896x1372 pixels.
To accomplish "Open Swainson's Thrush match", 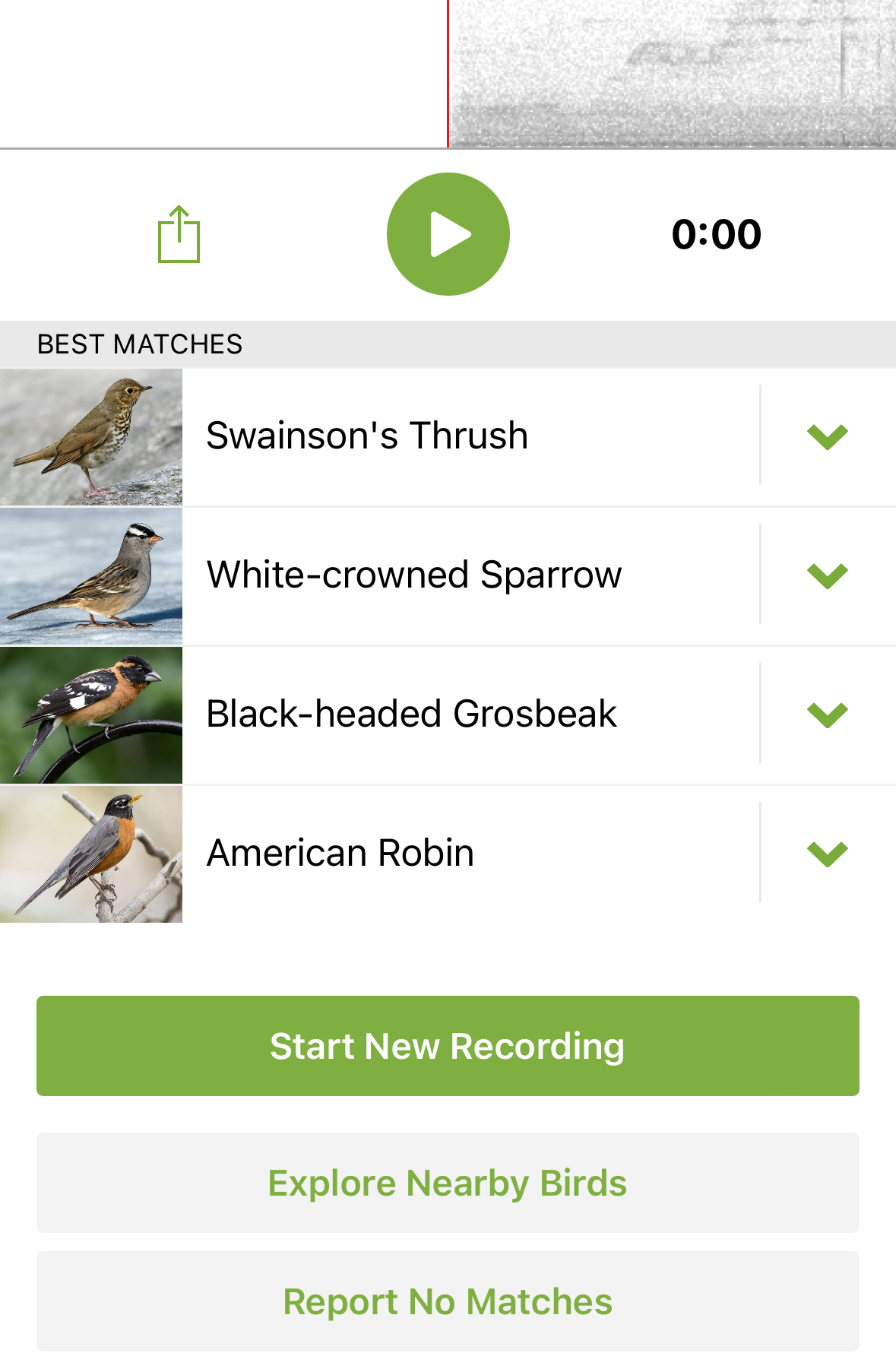I will tap(367, 436).
